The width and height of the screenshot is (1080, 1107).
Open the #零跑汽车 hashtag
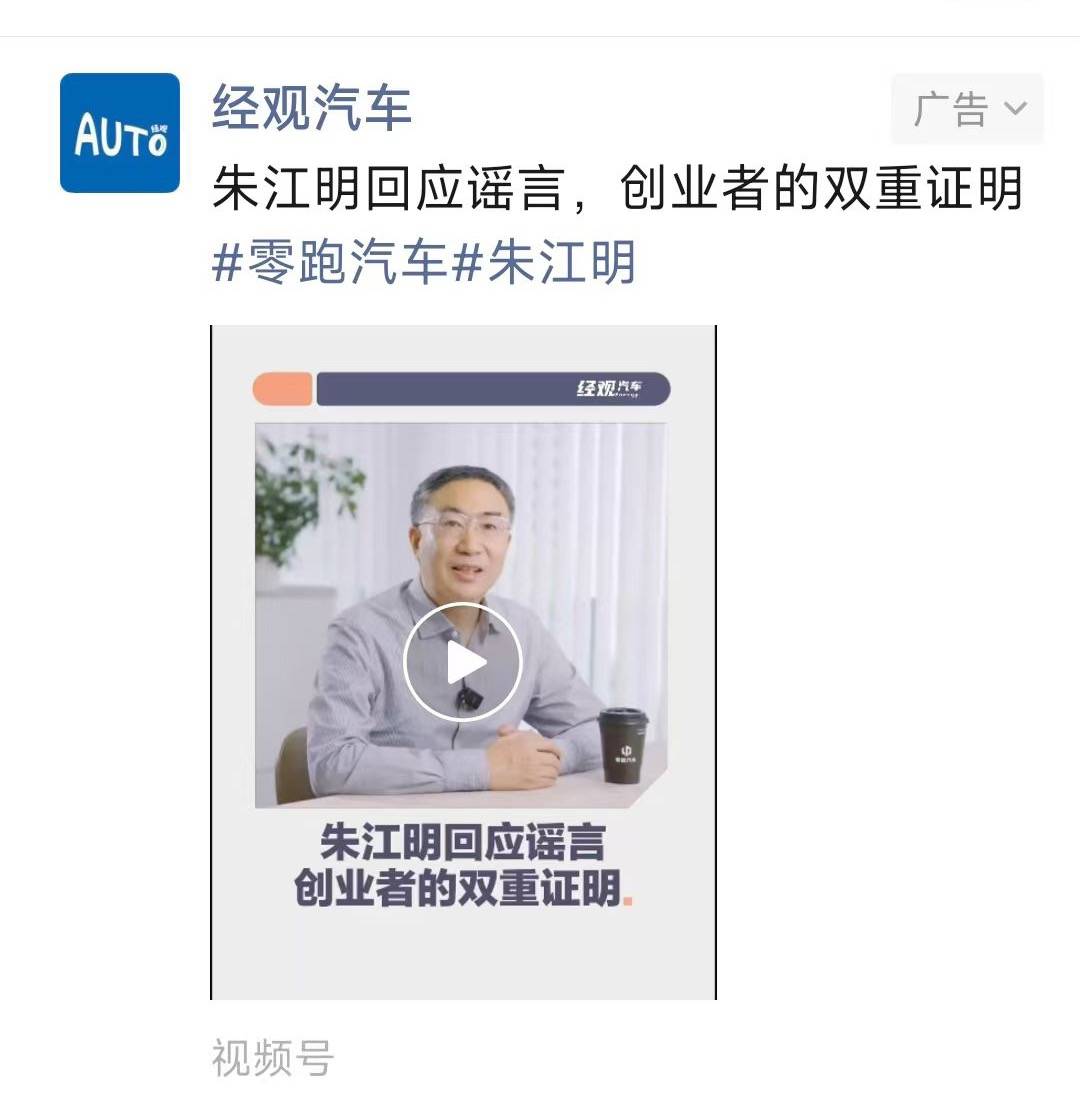tap(331, 263)
